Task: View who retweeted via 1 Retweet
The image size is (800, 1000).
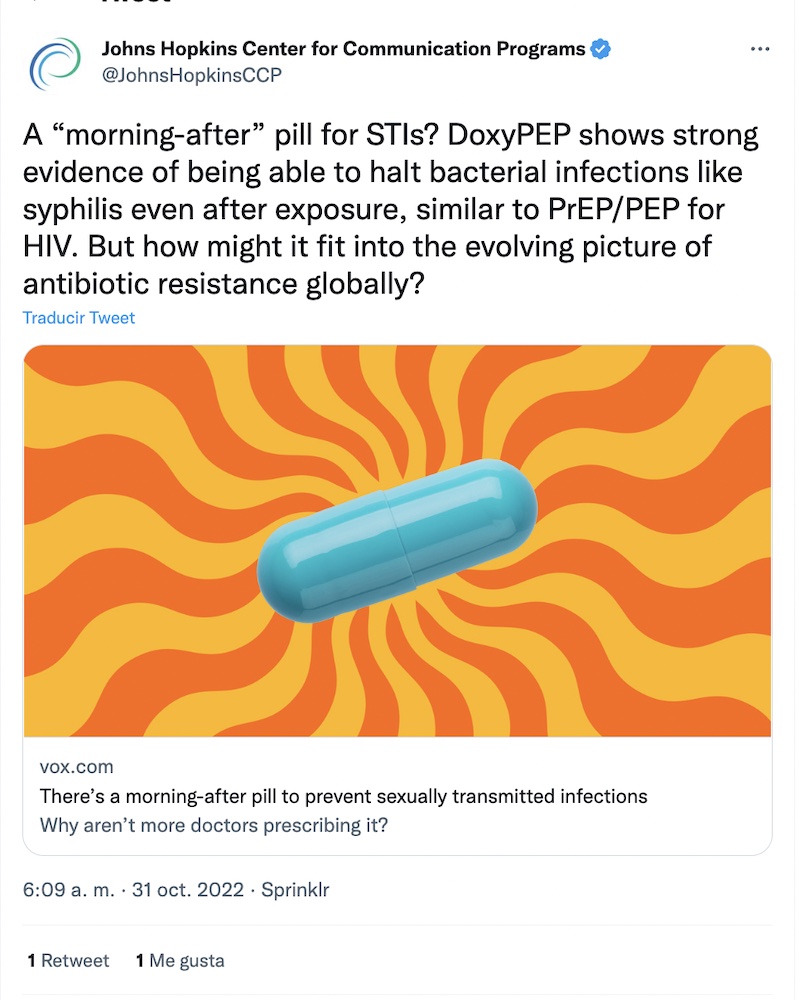Action: point(68,961)
